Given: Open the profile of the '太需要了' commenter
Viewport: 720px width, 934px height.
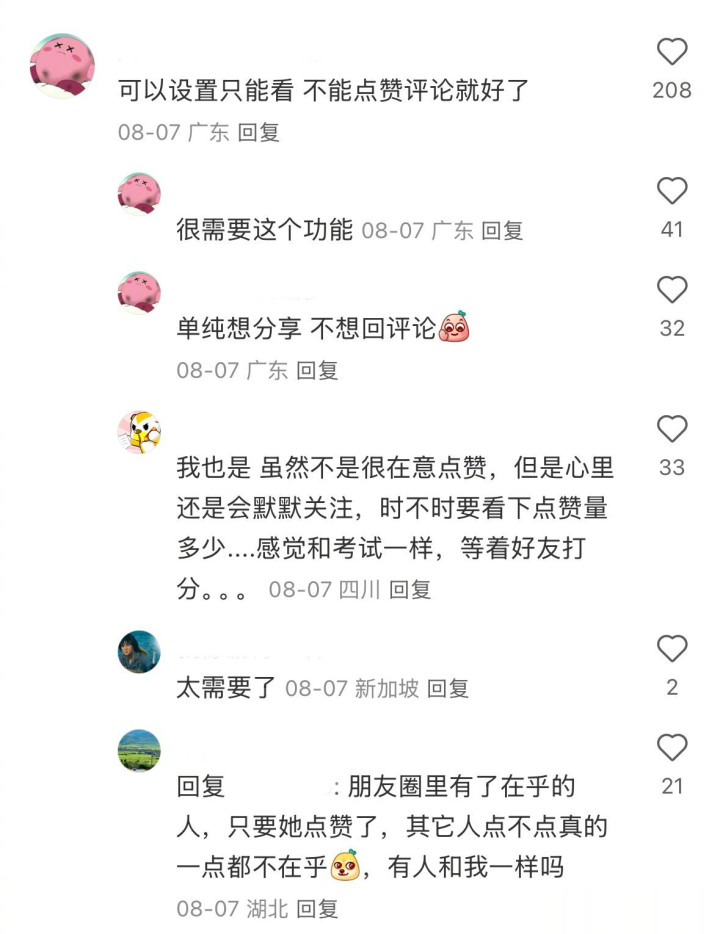Looking at the screenshot, I should (139, 652).
